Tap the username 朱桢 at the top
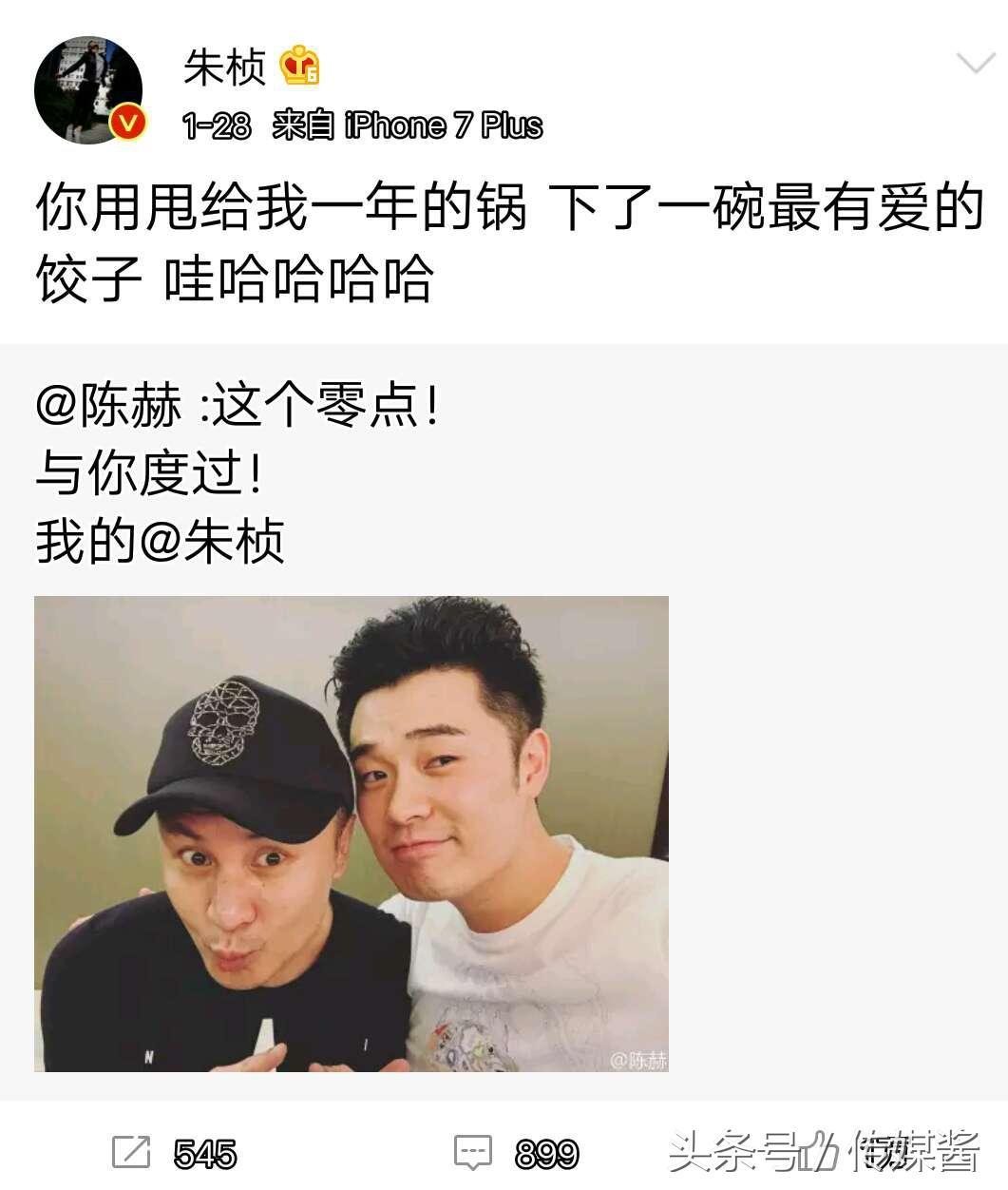 click(224, 67)
